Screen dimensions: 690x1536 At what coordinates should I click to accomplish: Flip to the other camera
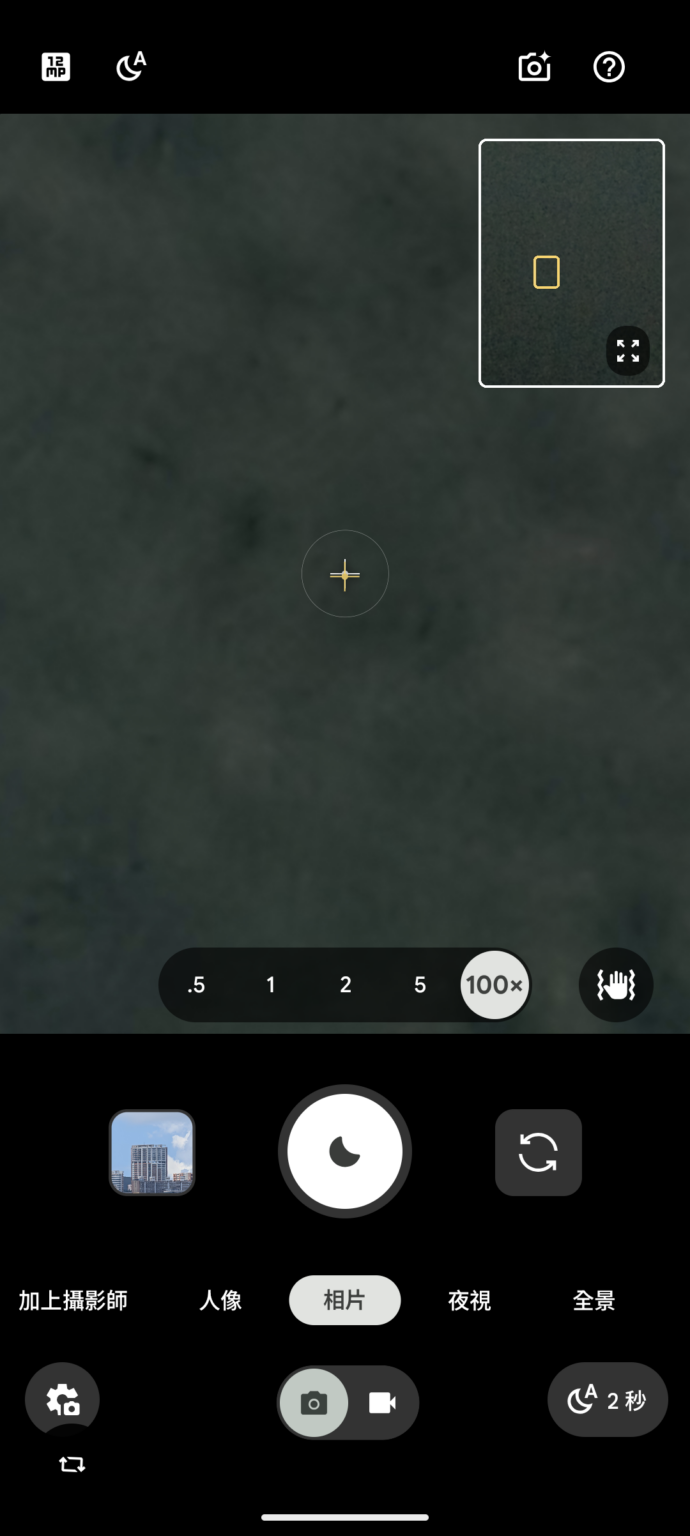(538, 1152)
